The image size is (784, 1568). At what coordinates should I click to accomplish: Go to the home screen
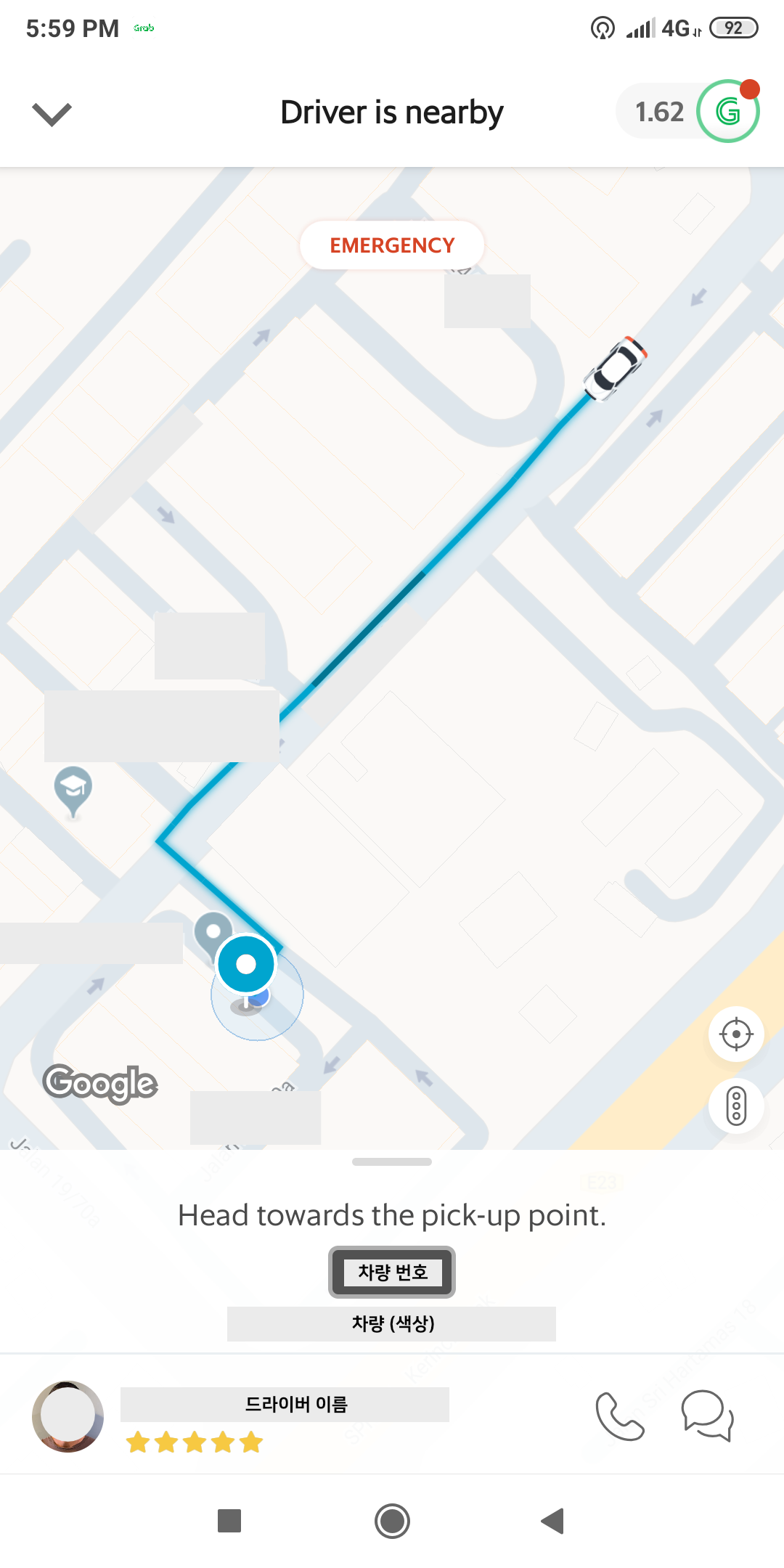pyautogui.click(x=392, y=1521)
